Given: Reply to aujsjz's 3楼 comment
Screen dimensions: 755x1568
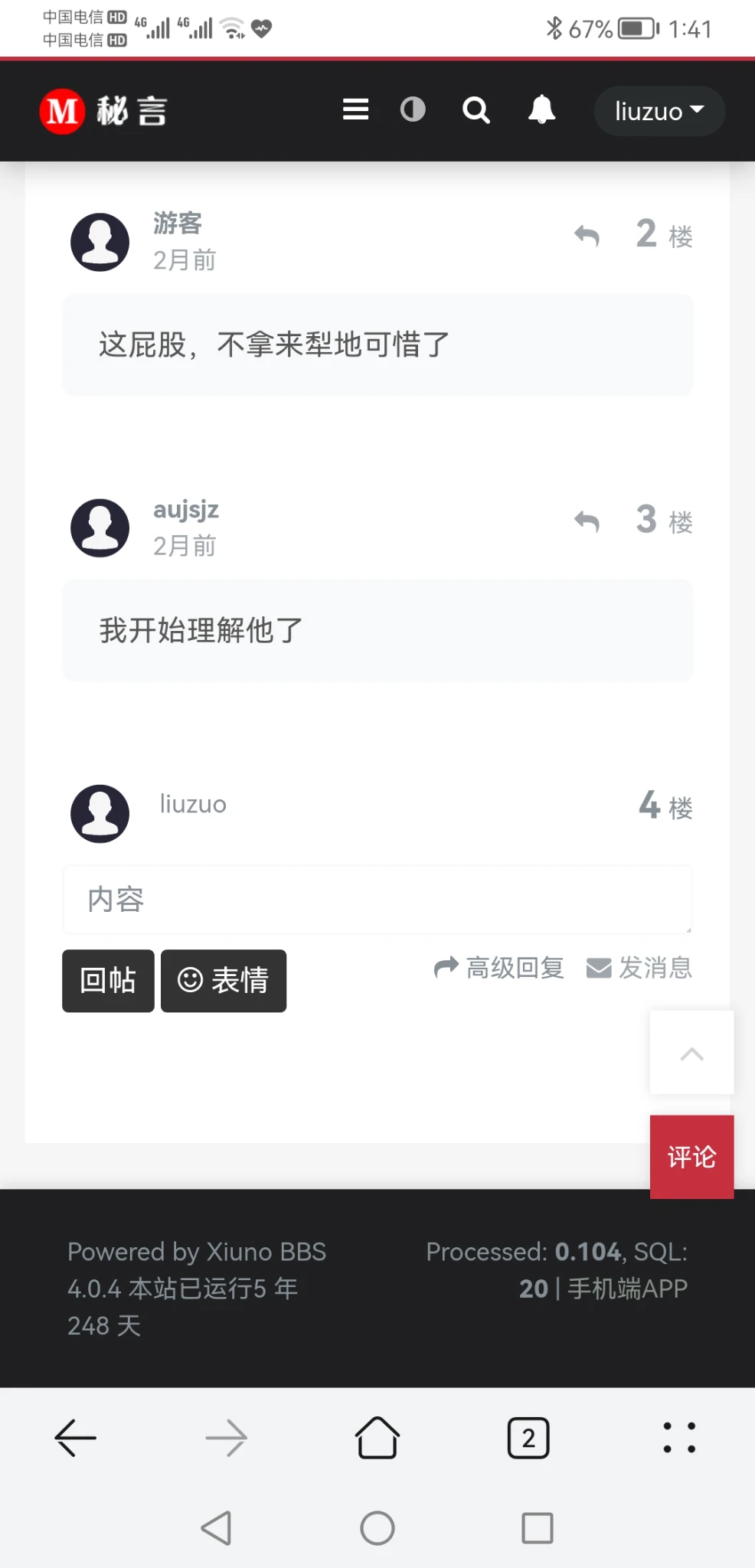Looking at the screenshot, I should tap(587, 521).
